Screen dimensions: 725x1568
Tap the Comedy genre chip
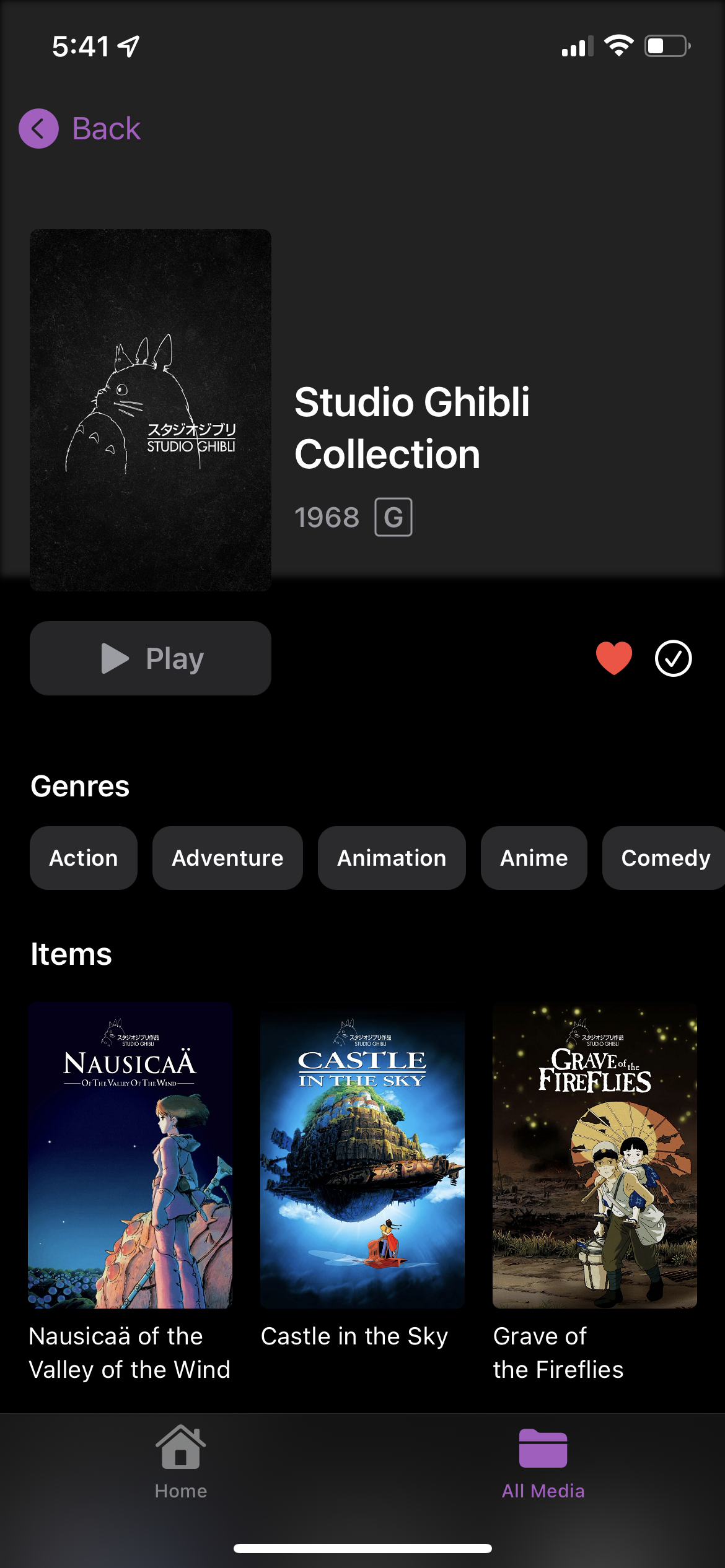point(665,858)
